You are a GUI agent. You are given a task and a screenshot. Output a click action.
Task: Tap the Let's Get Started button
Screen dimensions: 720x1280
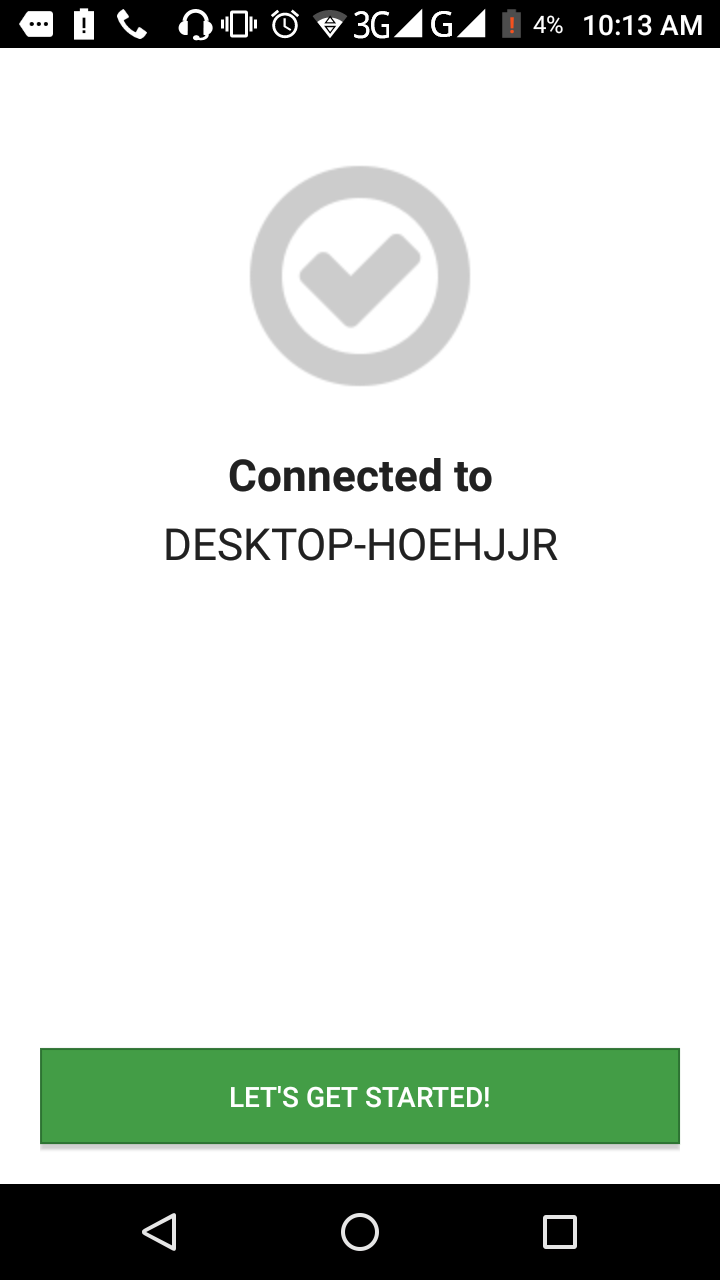[360, 1096]
